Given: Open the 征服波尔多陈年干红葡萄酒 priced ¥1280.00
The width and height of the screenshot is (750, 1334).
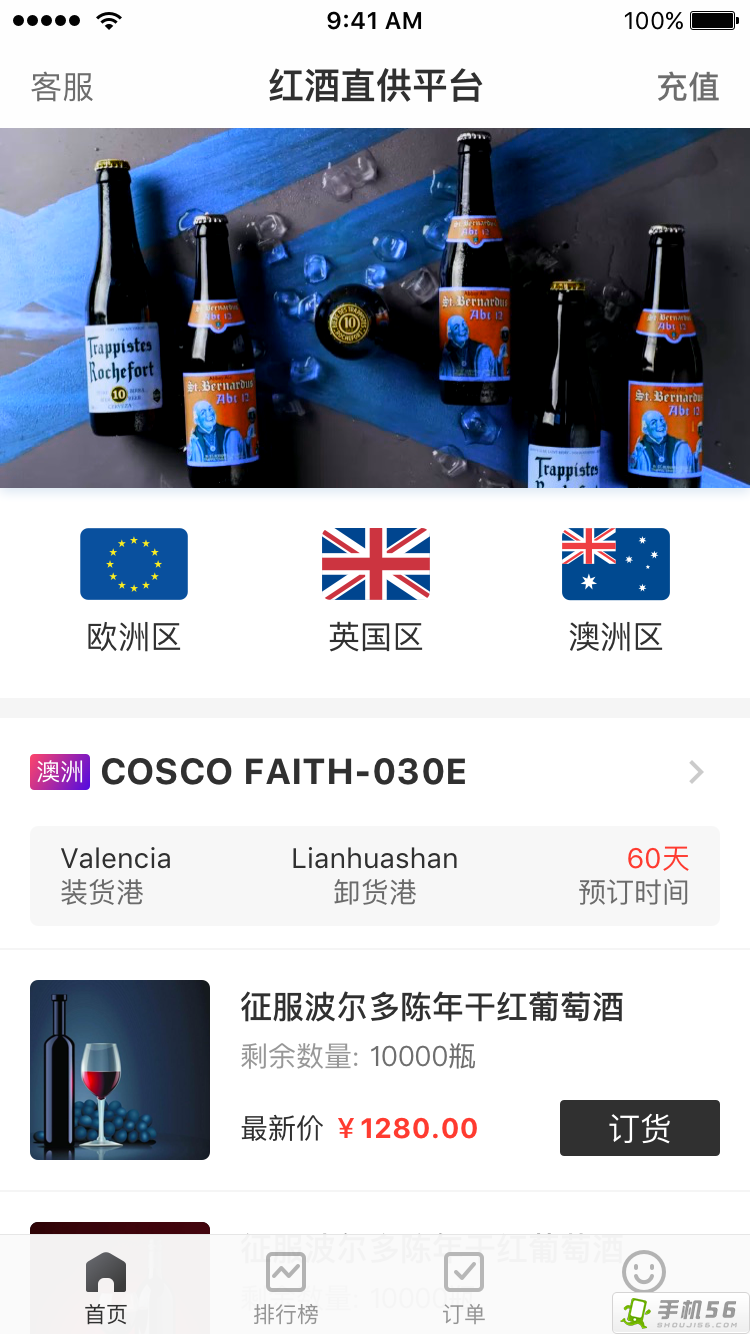Looking at the screenshot, I should click(432, 1007).
